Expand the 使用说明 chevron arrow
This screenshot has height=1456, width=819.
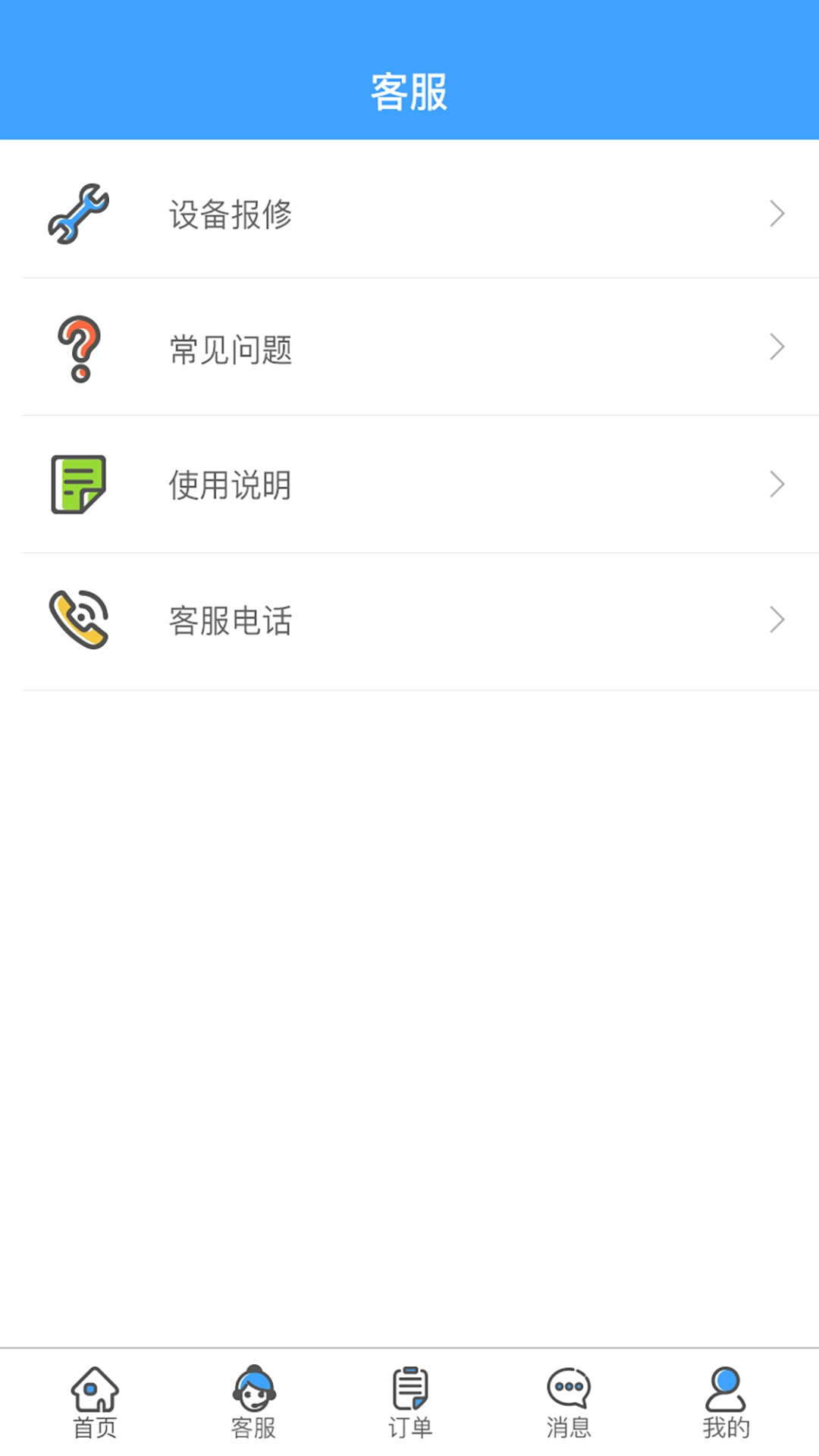coord(777,484)
